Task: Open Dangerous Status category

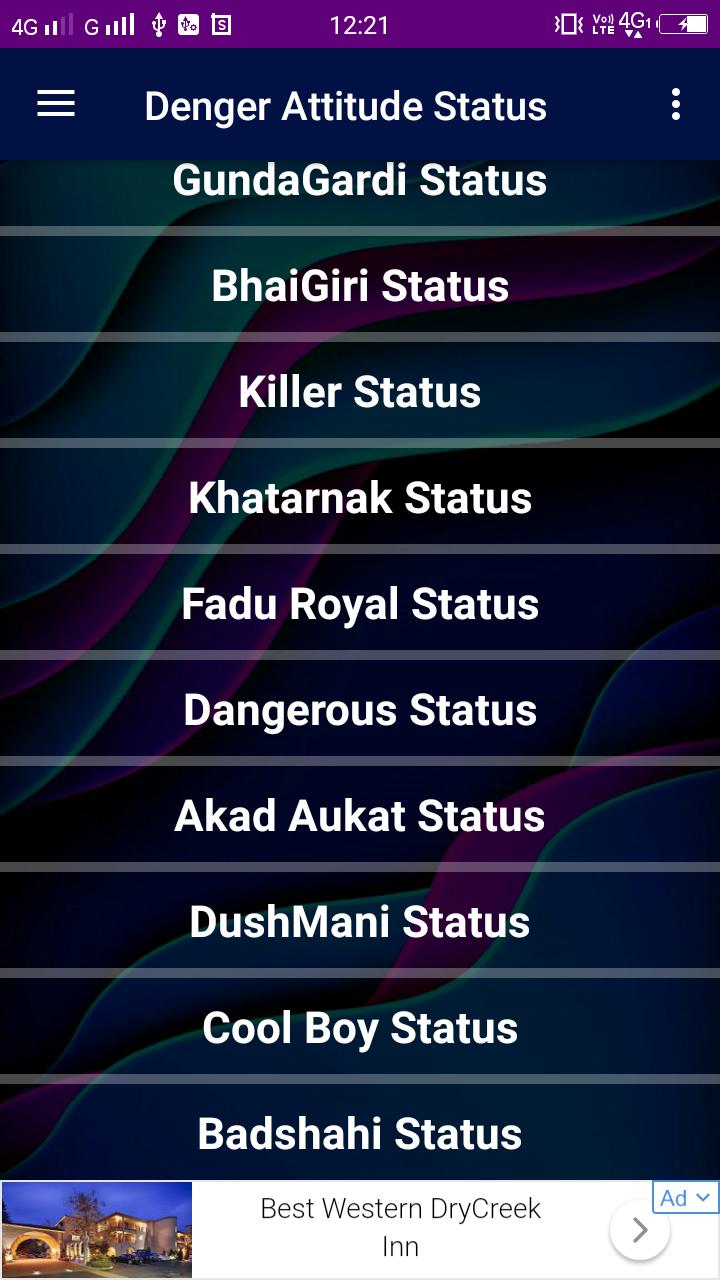Action: tap(360, 710)
